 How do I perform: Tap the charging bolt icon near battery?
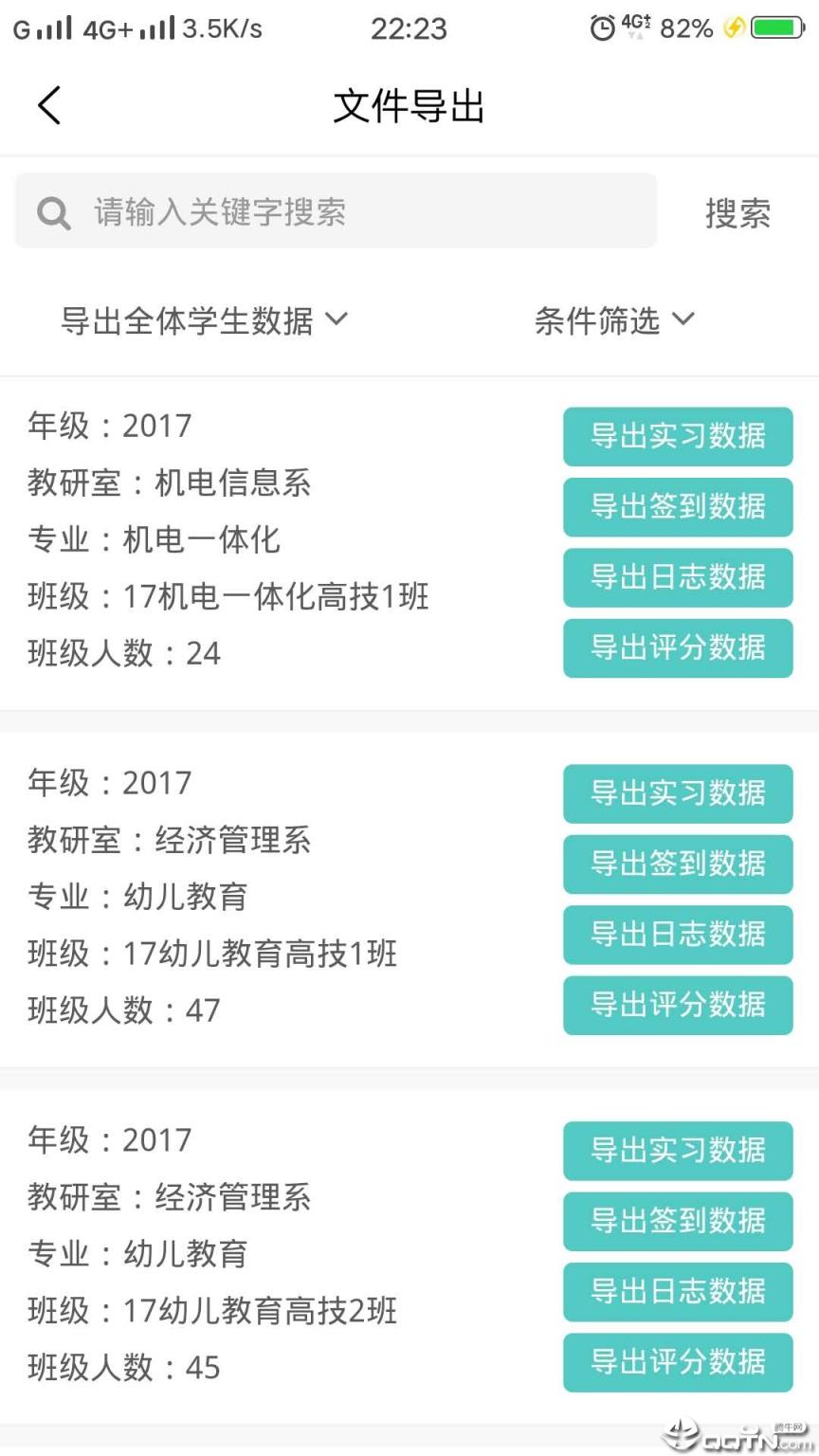[733, 28]
